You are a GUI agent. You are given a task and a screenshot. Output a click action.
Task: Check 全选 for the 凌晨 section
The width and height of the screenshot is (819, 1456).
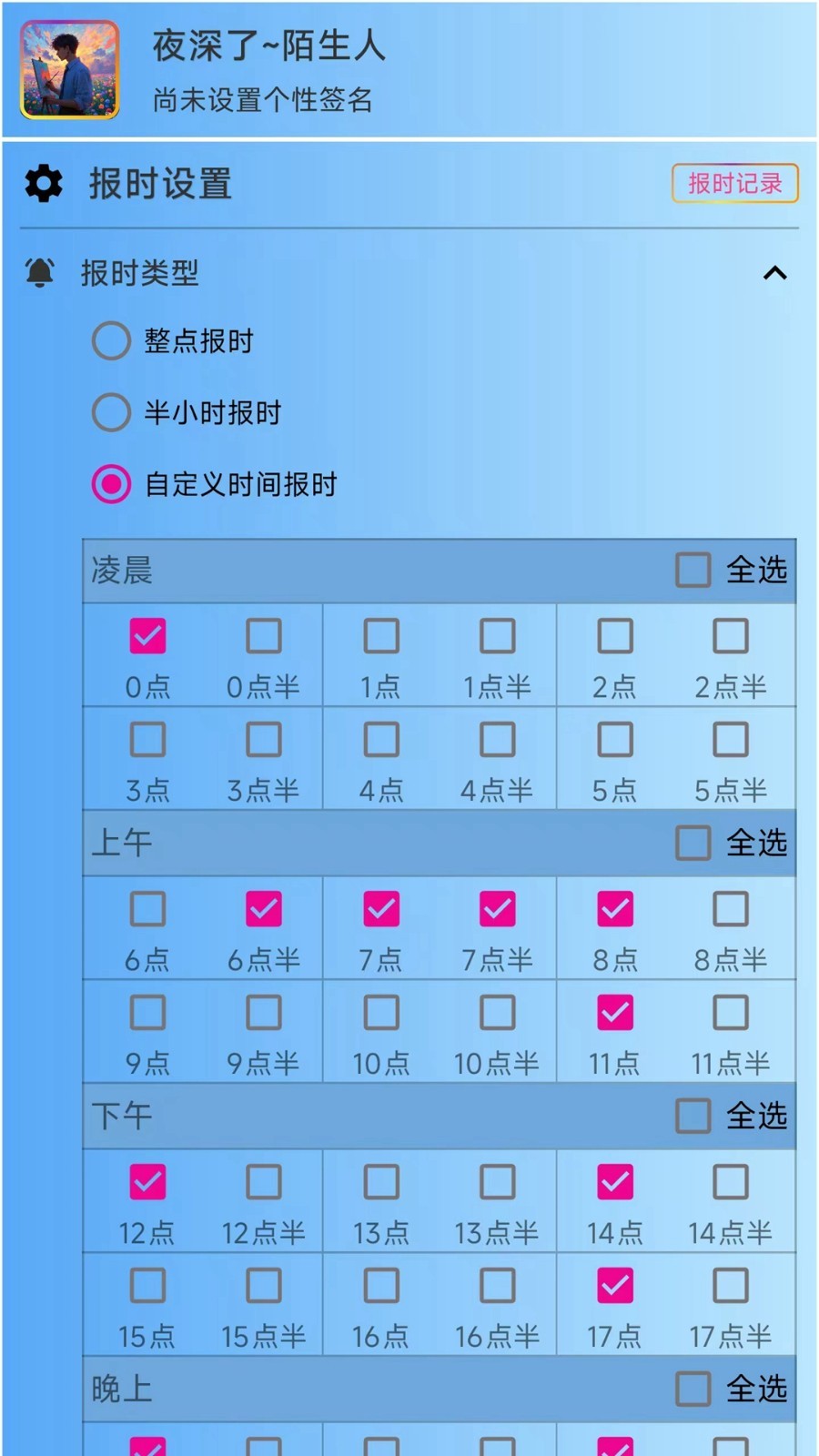coord(693,571)
